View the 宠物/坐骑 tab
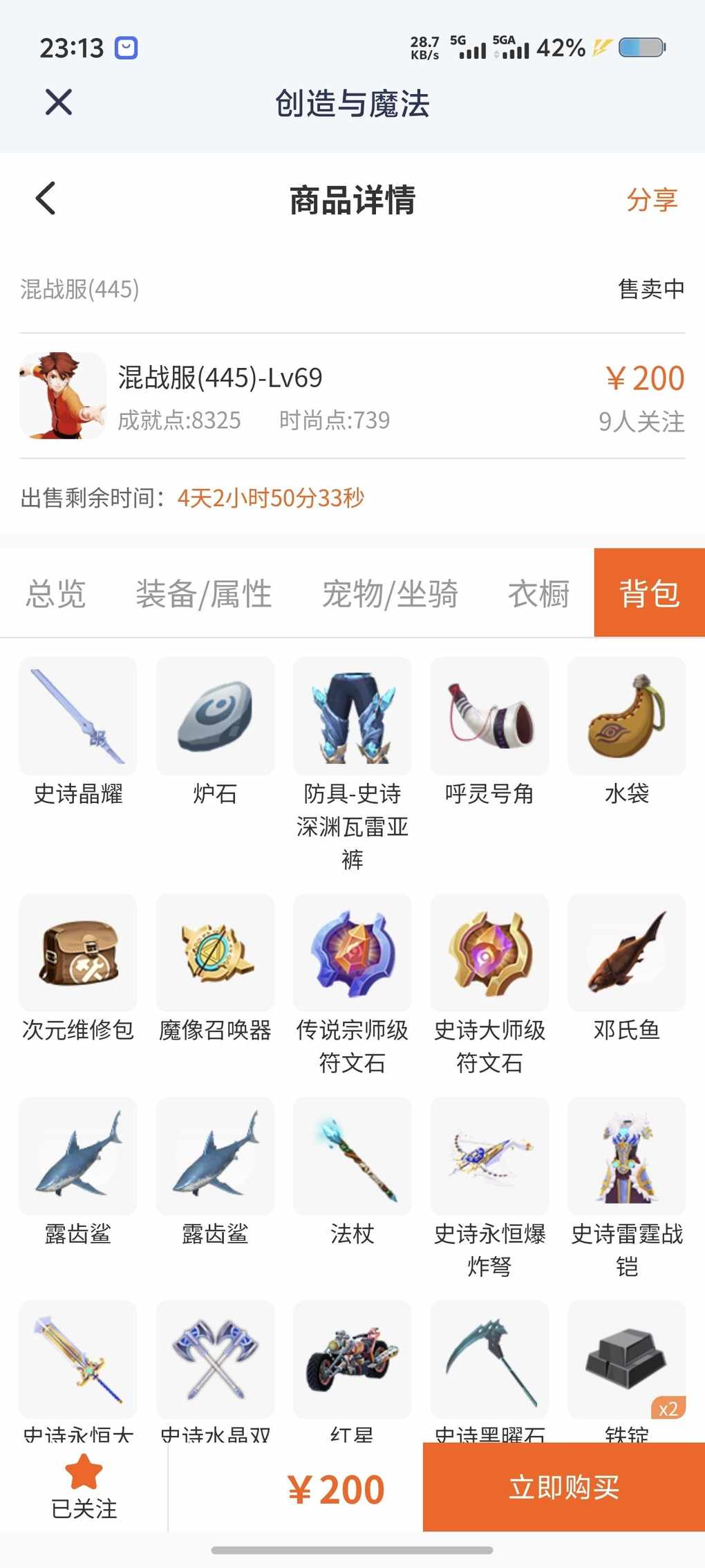The image size is (705, 1568). pyautogui.click(x=390, y=593)
